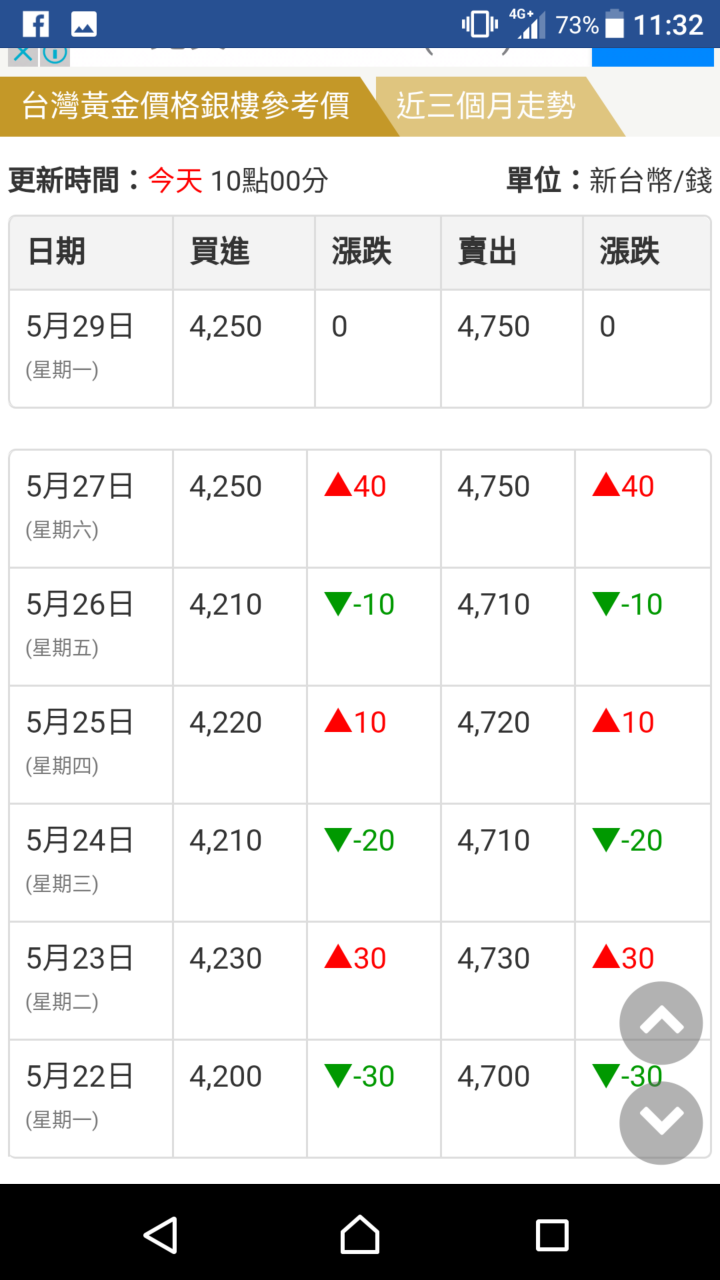Open recent apps from the navigation bar
Image resolution: width=720 pixels, height=1280 pixels.
click(x=552, y=1235)
